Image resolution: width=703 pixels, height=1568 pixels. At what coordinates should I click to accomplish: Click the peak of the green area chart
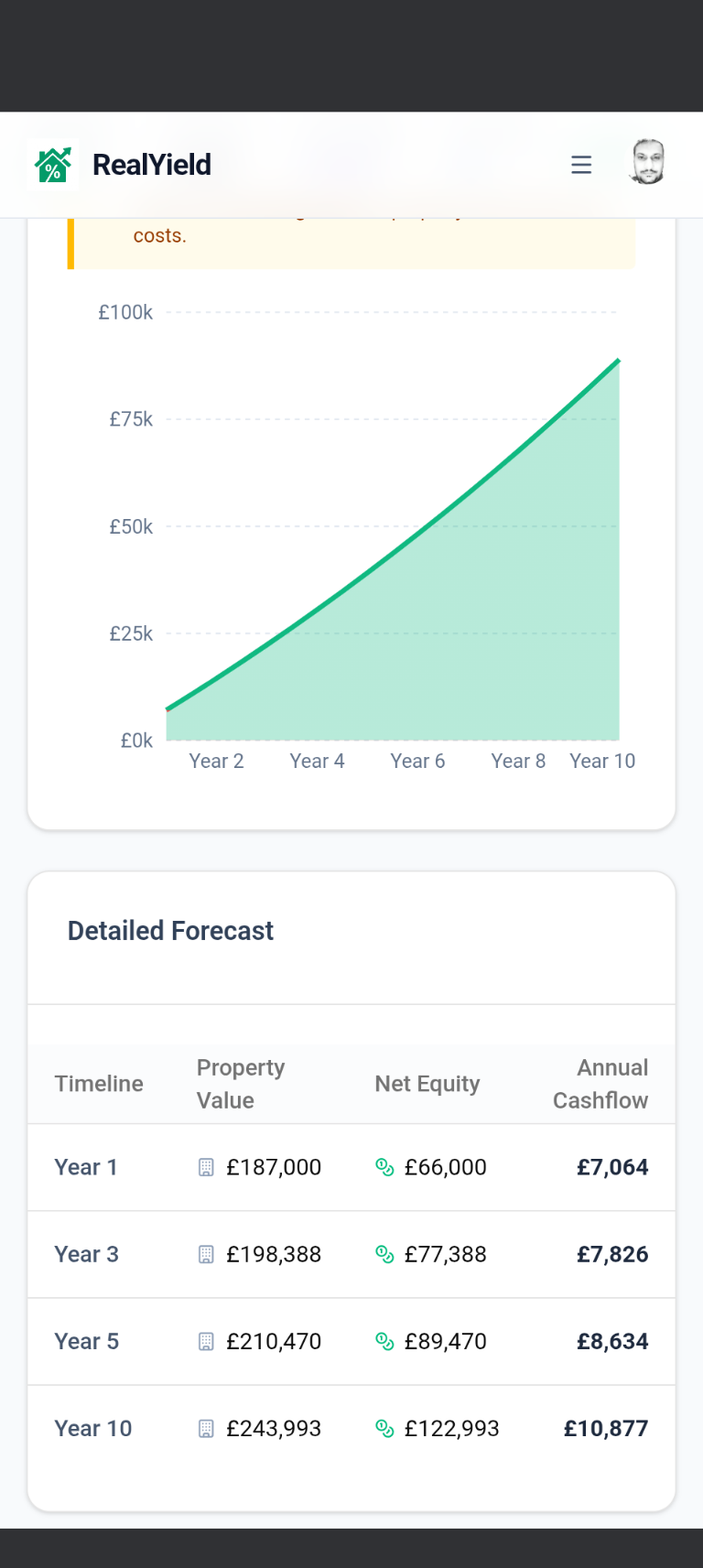tap(619, 360)
